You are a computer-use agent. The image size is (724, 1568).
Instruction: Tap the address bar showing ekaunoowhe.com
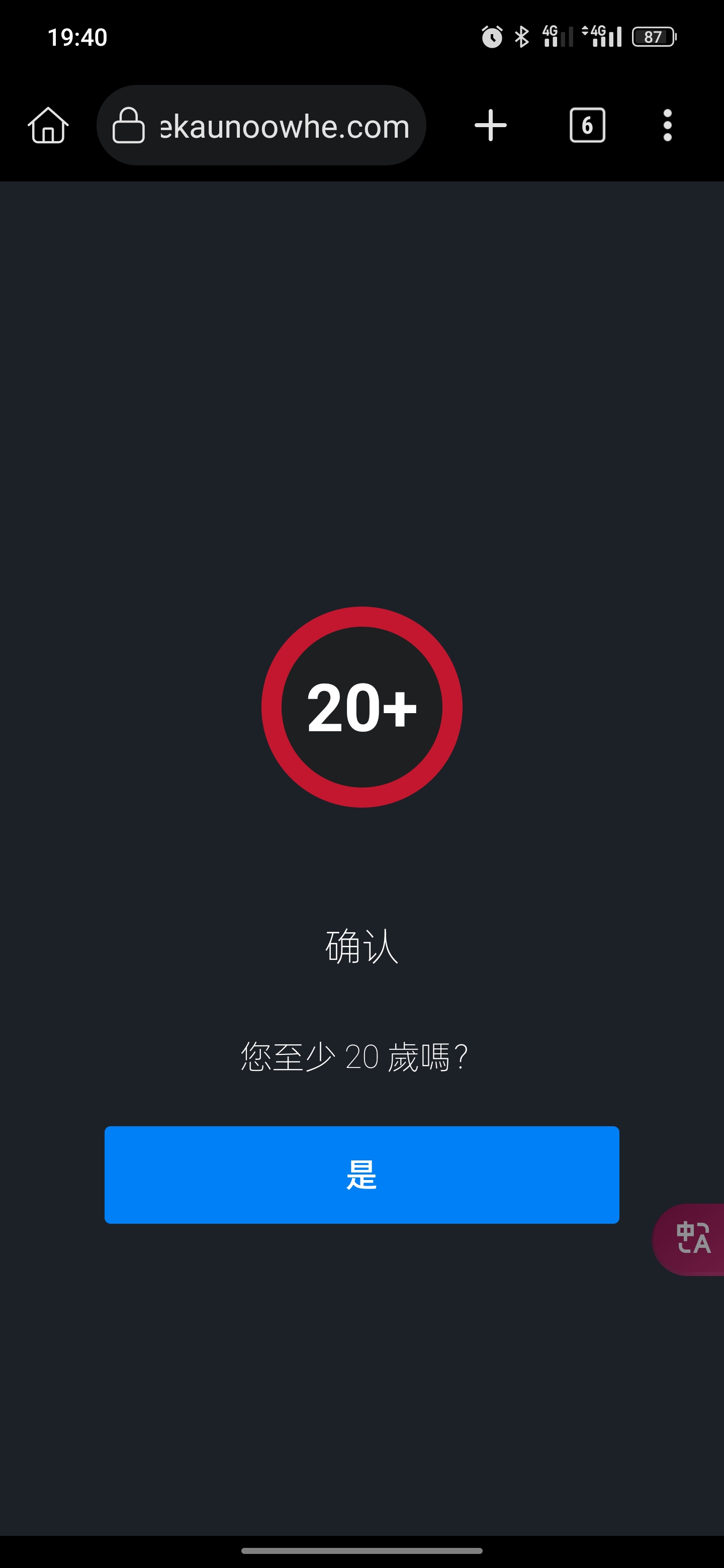[261, 126]
